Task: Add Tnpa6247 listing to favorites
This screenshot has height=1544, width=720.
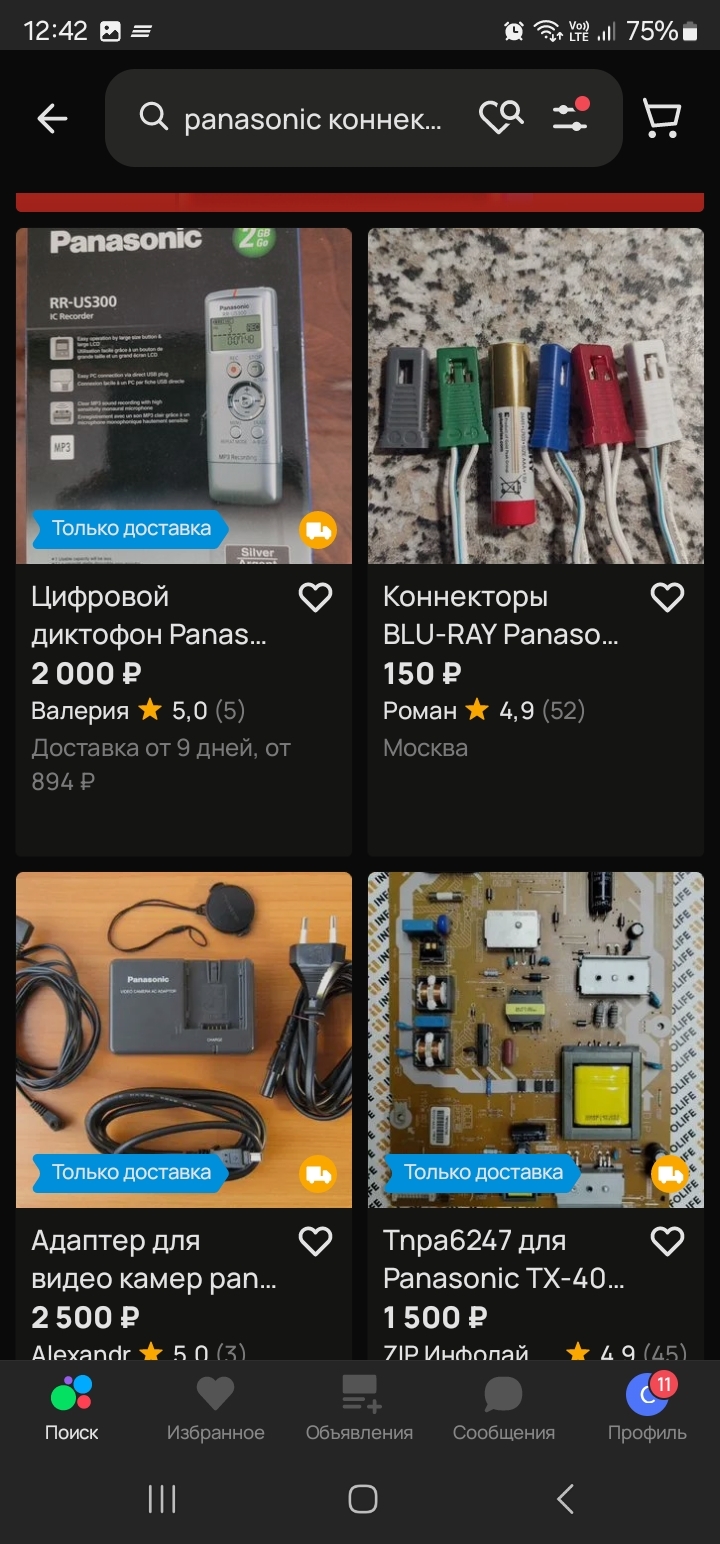Action: coord(667,1242)
